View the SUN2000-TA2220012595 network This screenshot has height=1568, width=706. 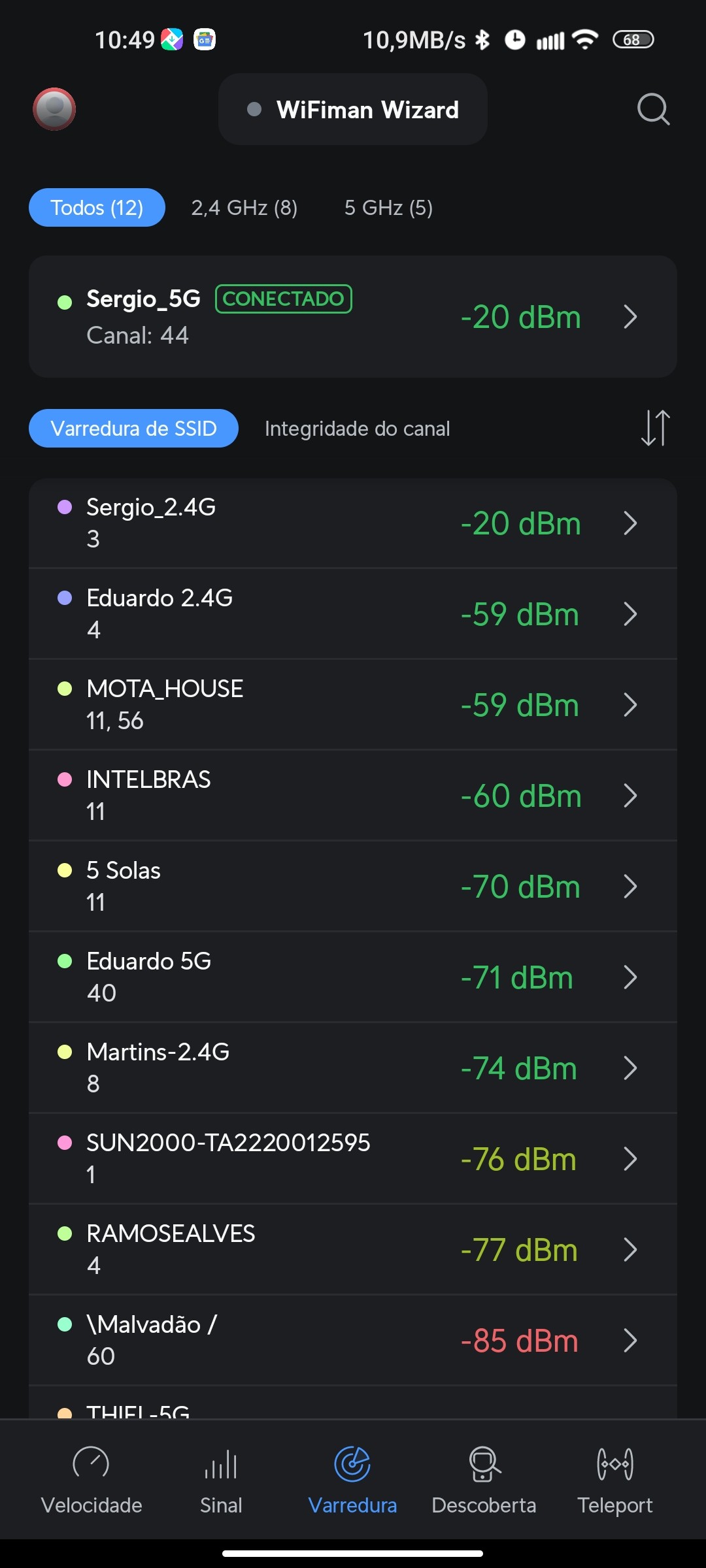[x=353, y=1159]
